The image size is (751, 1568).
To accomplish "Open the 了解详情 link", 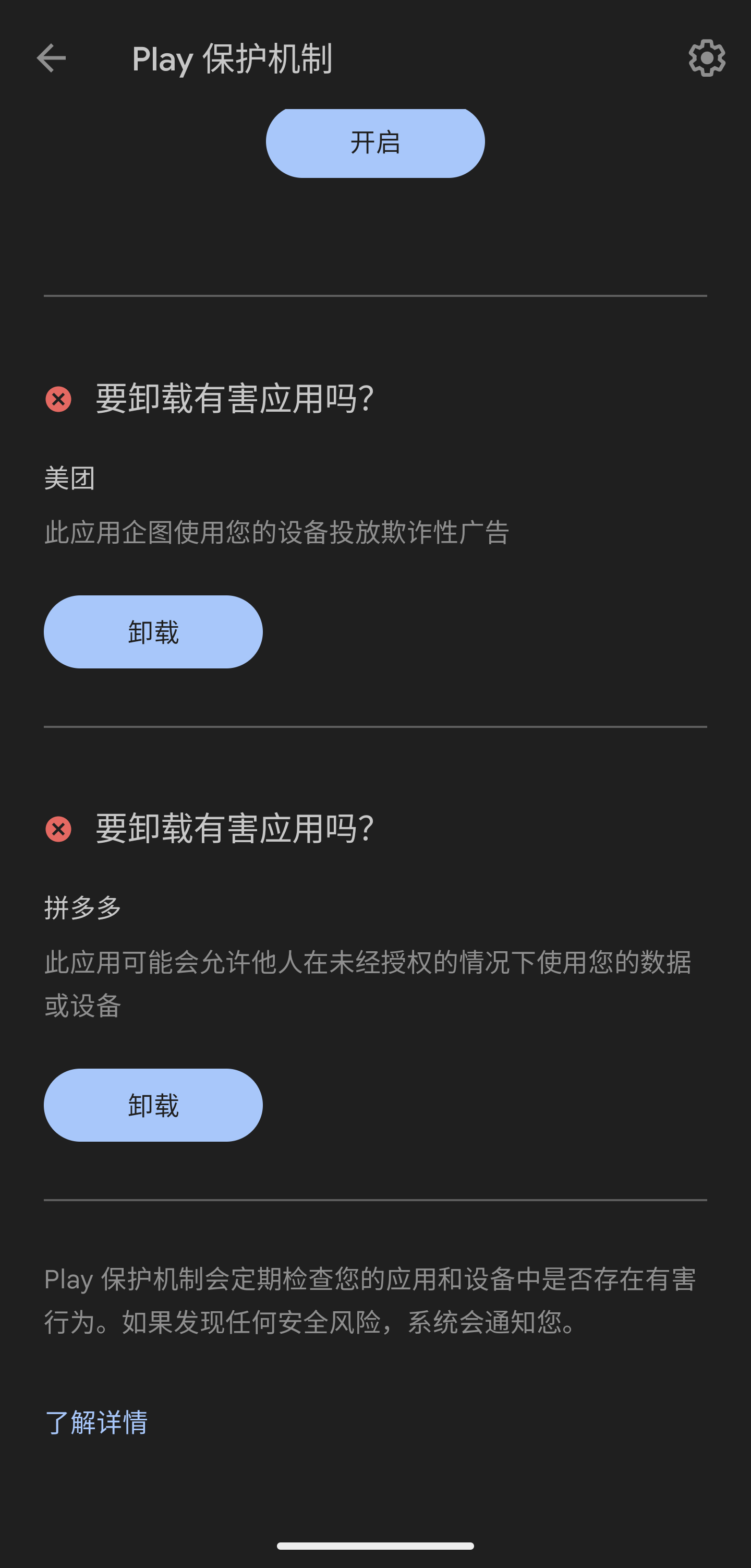I will pos(96,1422).
